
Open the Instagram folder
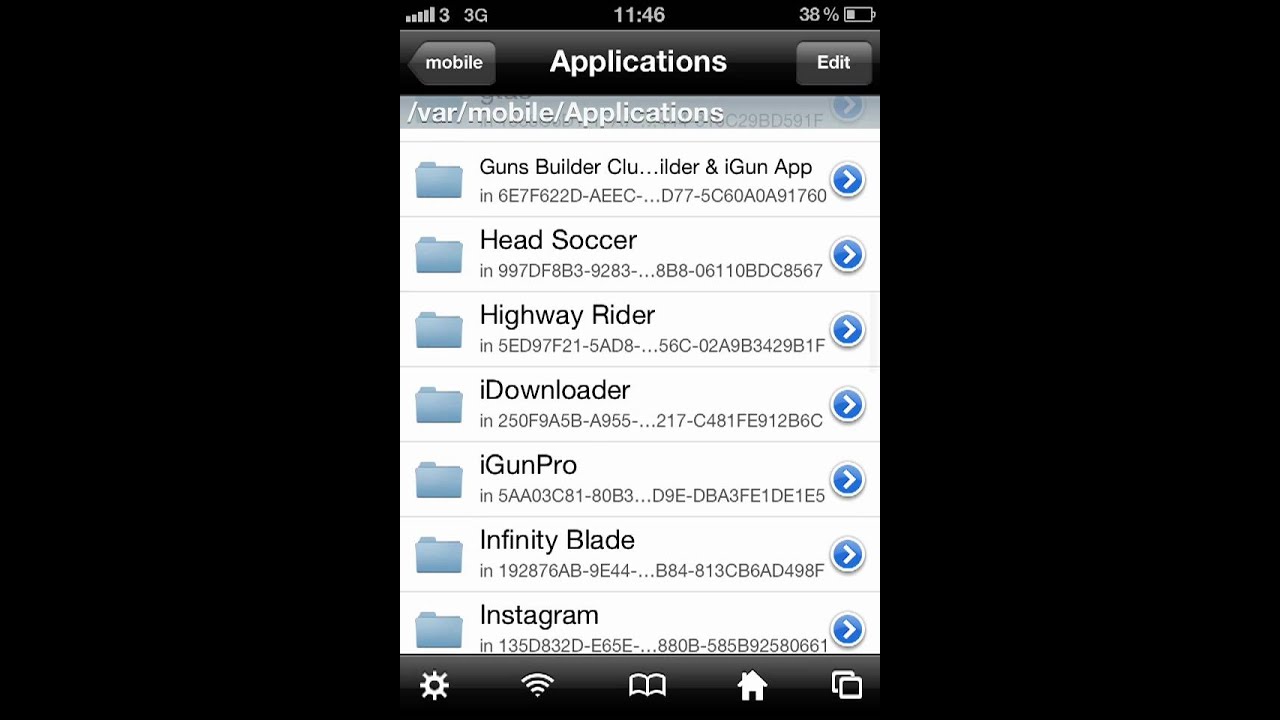pos(620,628)
